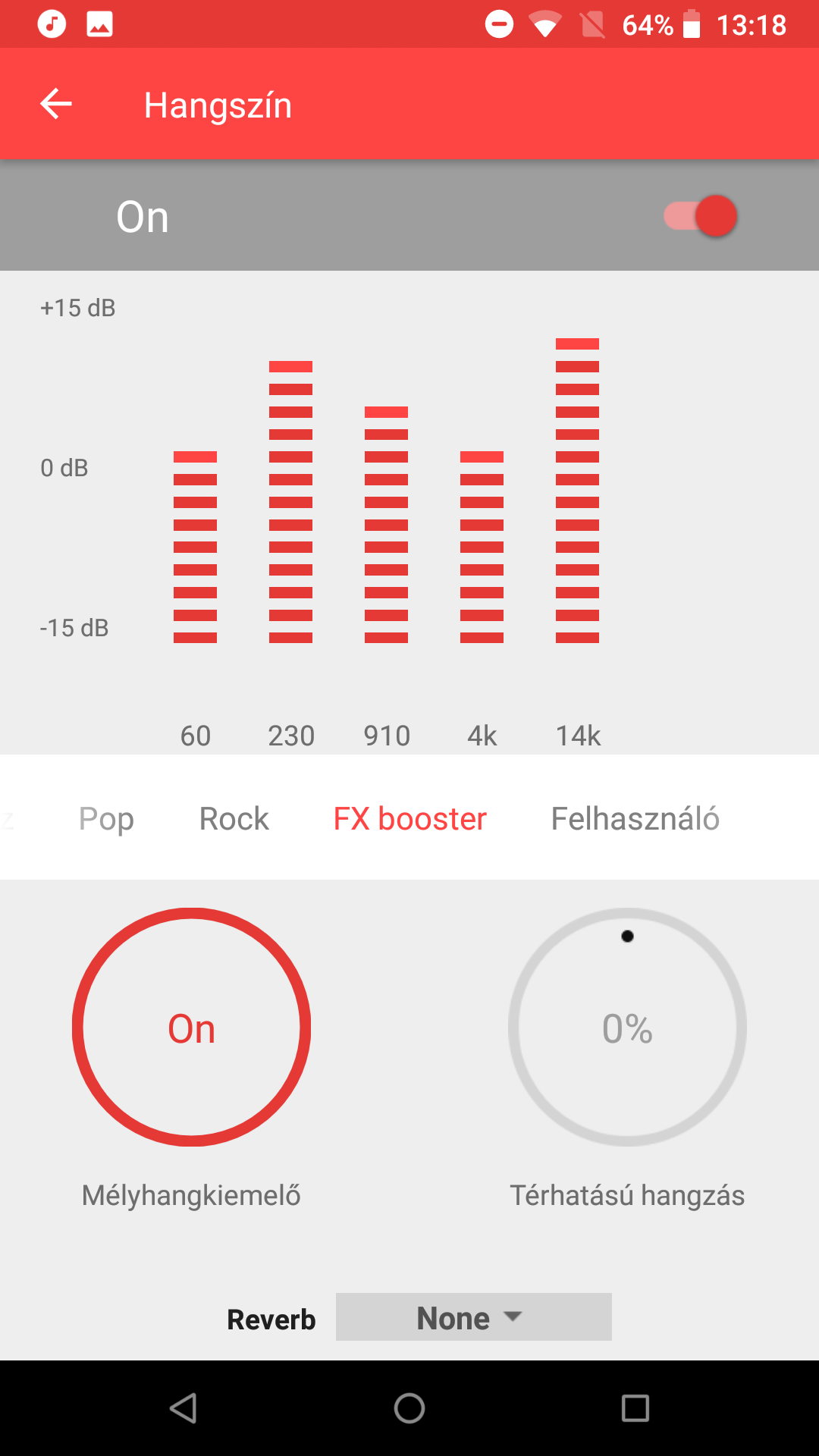
Task: Tap the 230 Hz equalizer band
Action: click(x=290, y=502)
